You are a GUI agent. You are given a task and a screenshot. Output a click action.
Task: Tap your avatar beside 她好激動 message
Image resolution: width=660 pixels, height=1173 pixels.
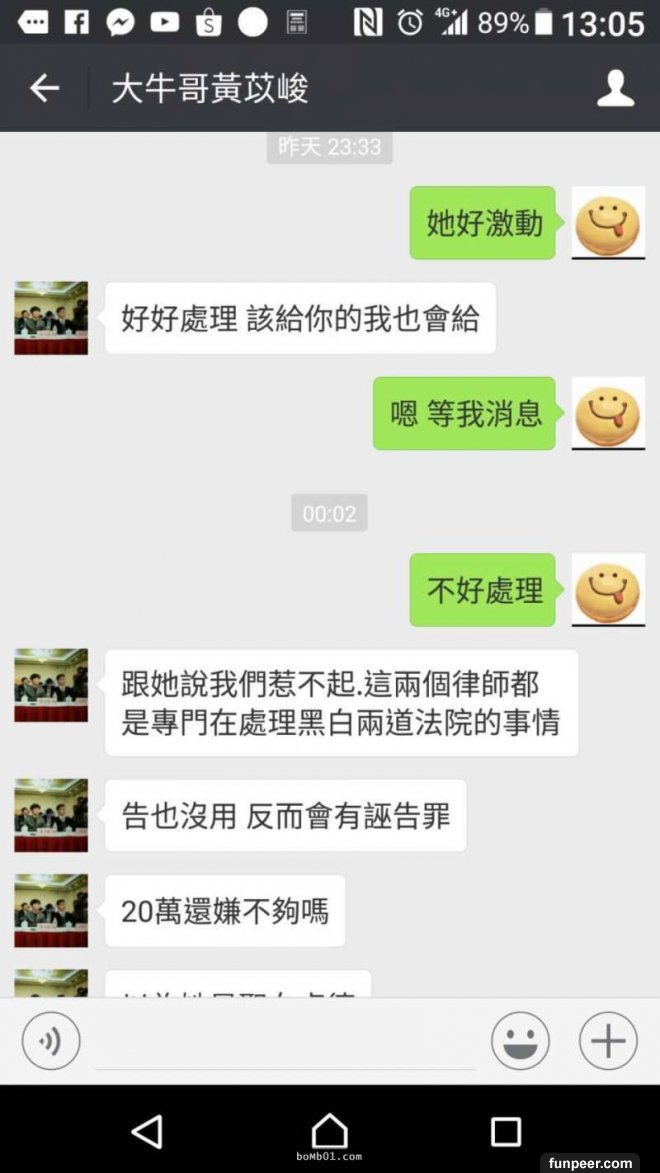(x=608, y=222)
